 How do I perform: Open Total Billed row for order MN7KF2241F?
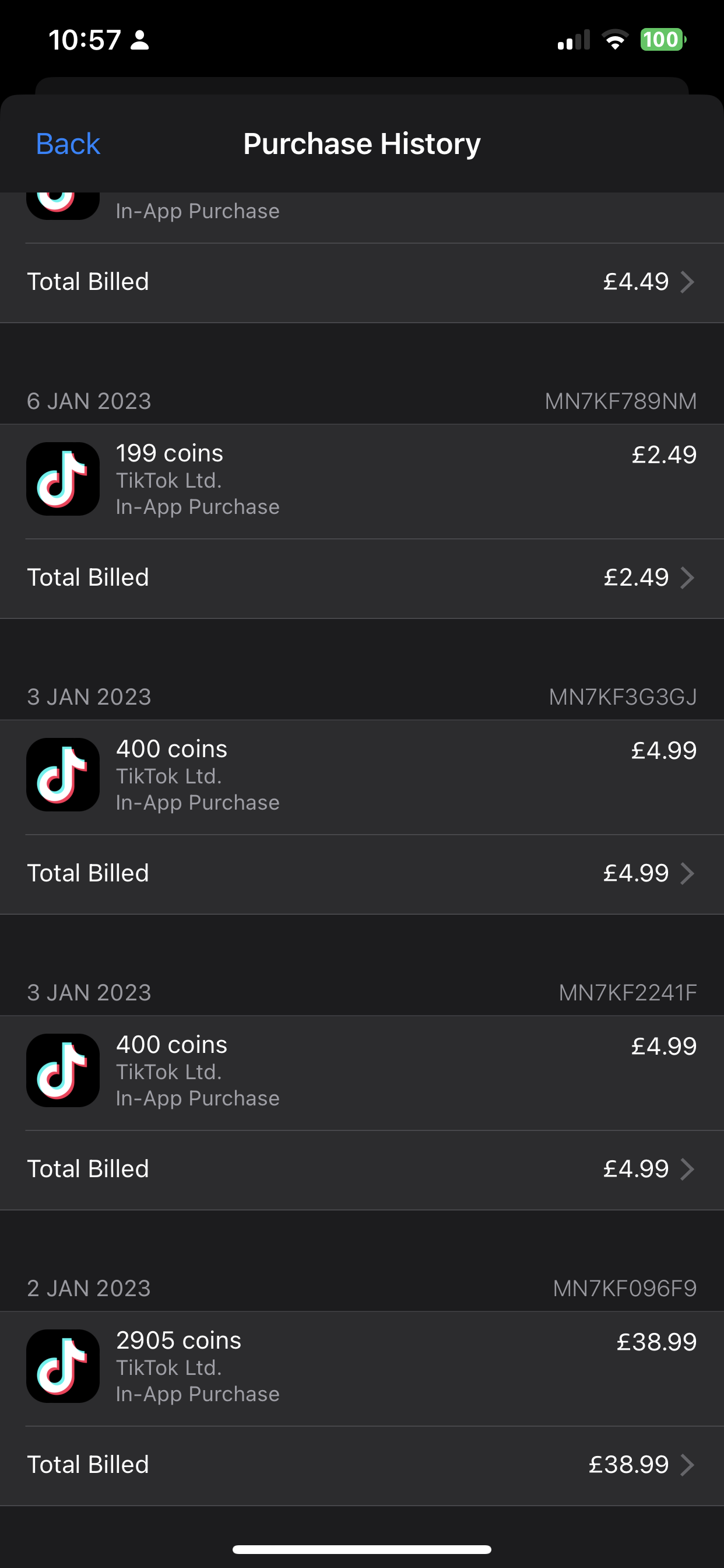tap(361, 1170)
